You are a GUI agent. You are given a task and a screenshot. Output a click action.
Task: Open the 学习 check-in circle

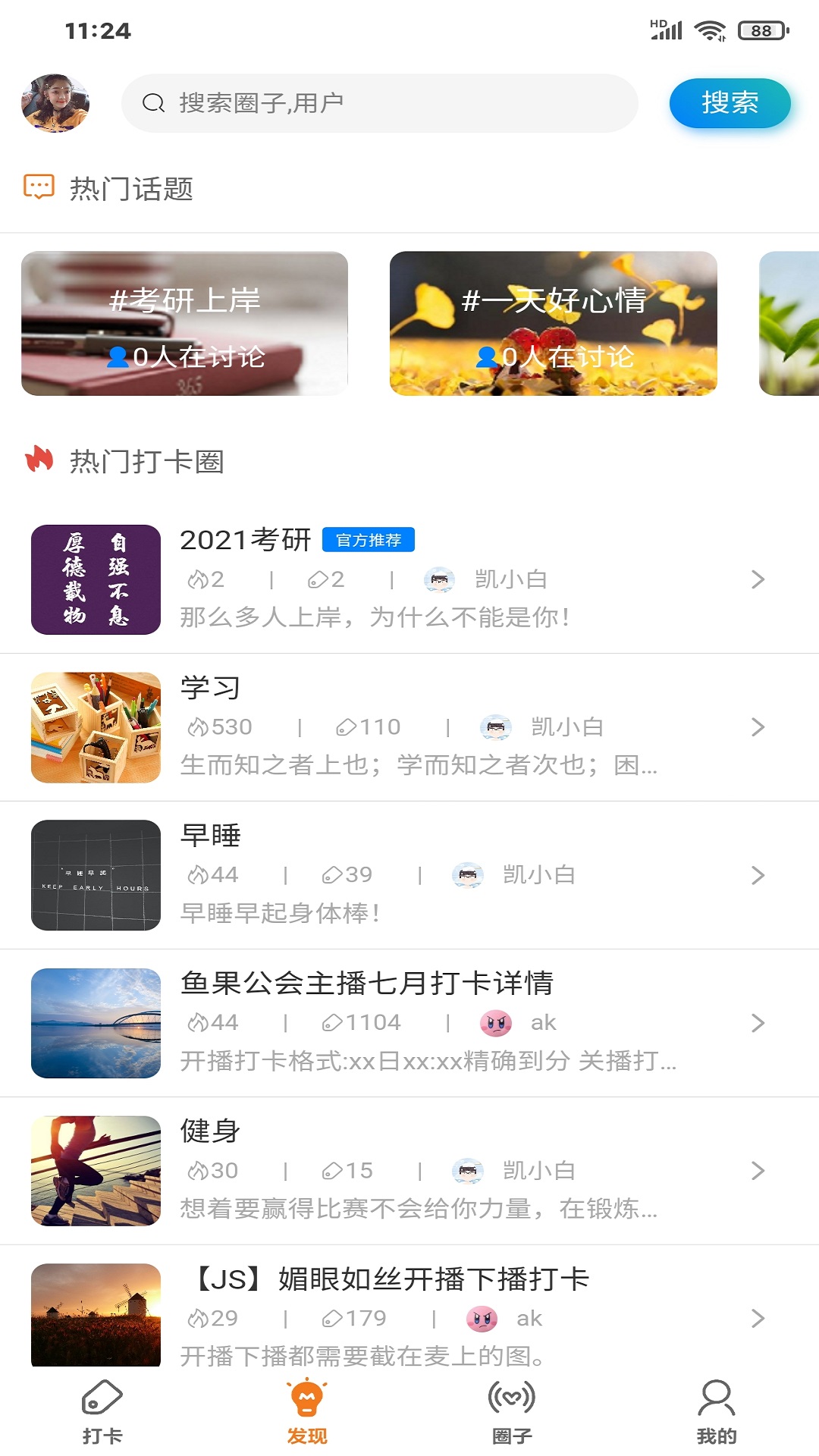pyautogui.click(x=409, y=727)
